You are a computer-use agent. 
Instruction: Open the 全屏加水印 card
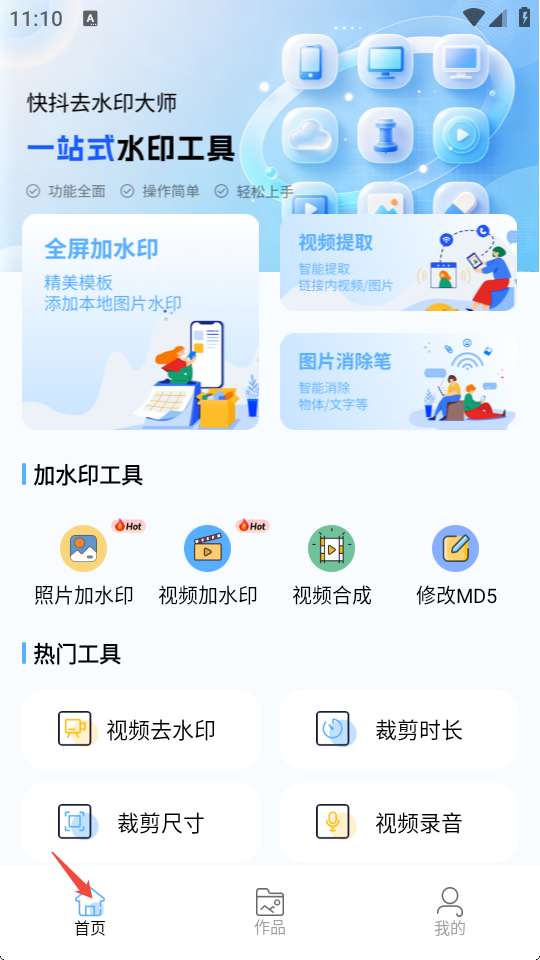pos(141,322)
